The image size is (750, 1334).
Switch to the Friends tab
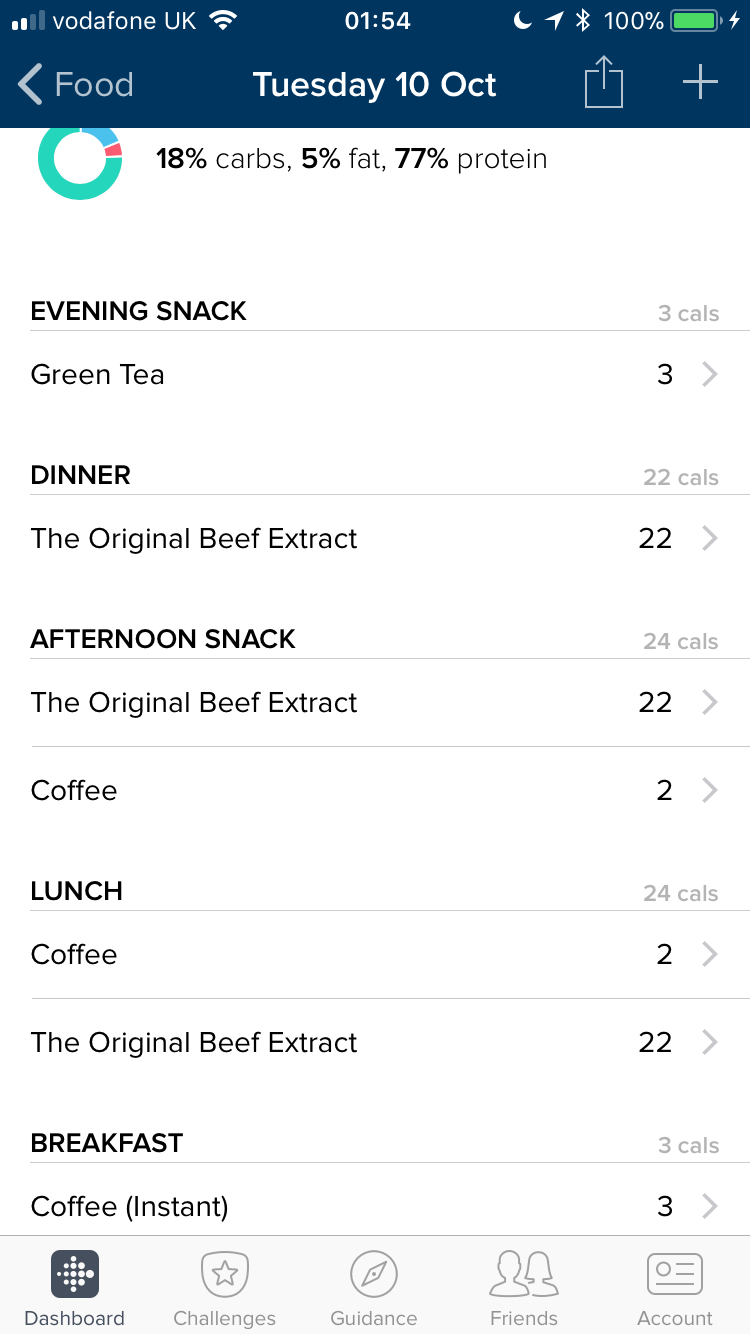pyautogui.click(x=524, y=1288)
